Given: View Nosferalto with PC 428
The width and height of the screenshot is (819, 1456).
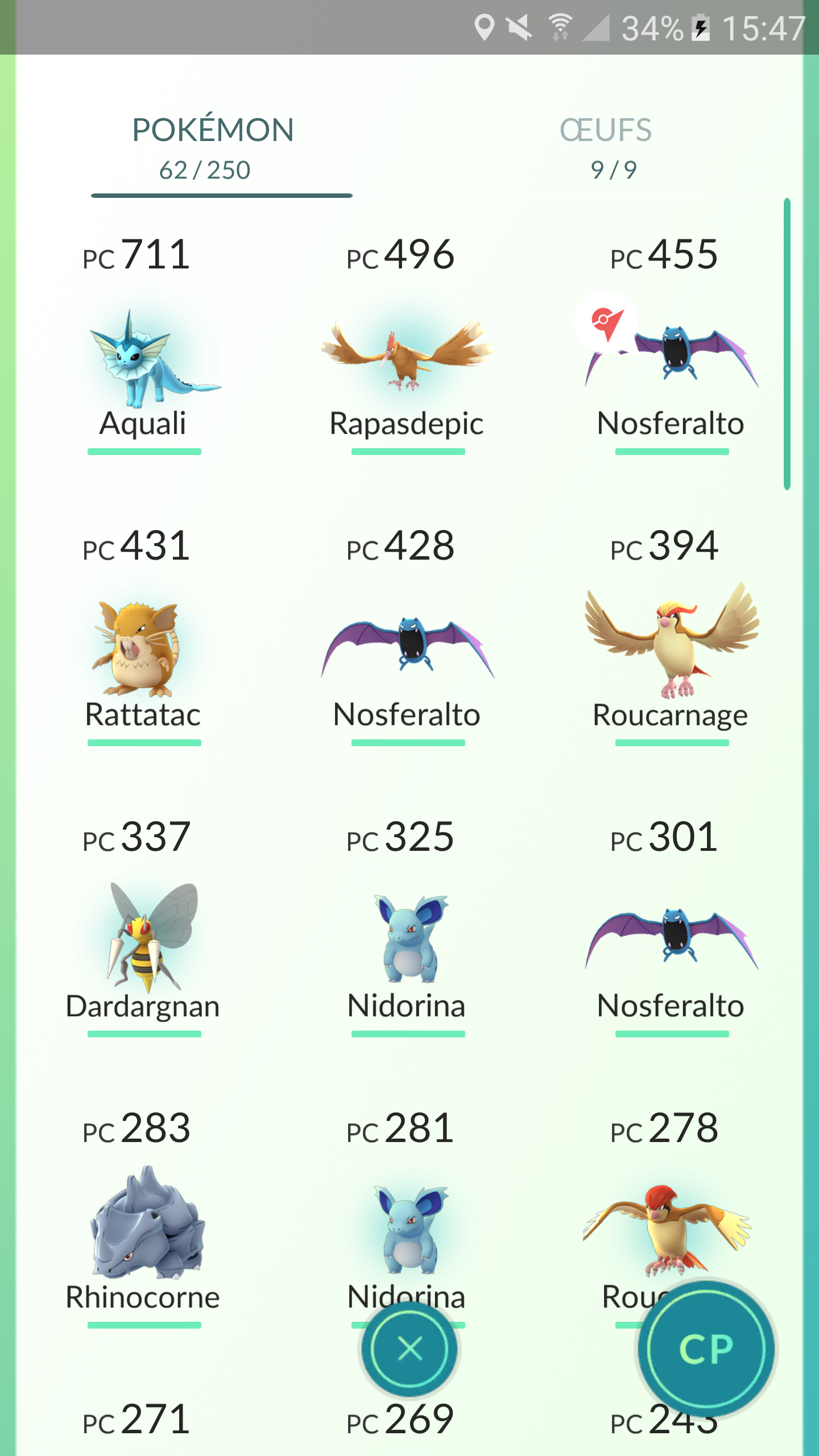Looking at the screenshot, I should [407, 648].
